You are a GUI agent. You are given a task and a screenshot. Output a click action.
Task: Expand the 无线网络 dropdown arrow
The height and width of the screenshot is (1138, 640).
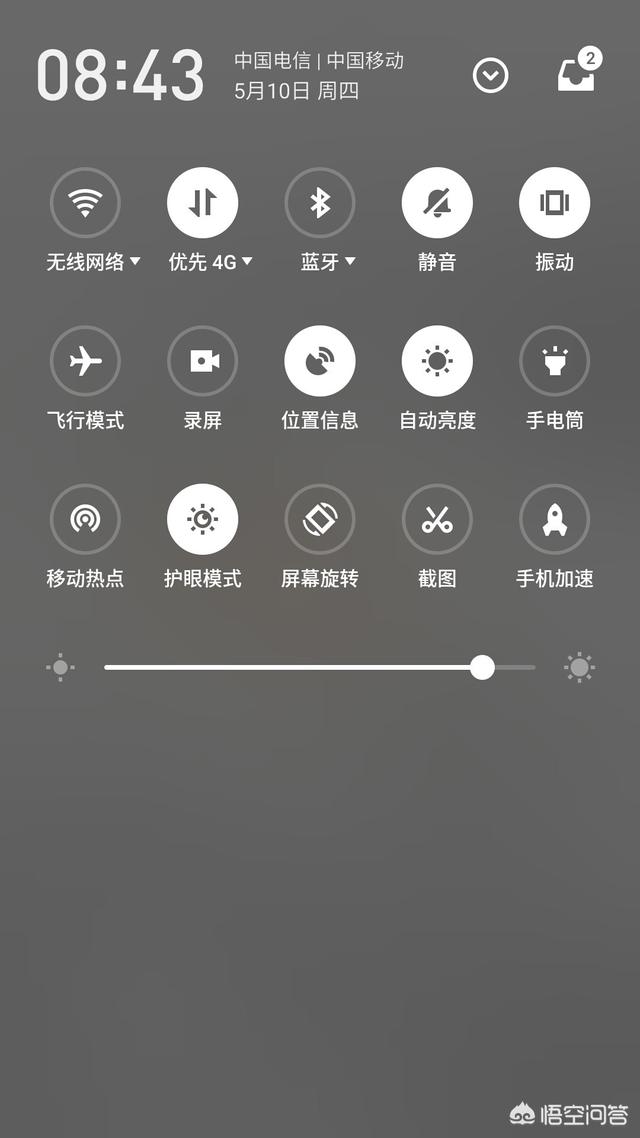click(135, 262)
